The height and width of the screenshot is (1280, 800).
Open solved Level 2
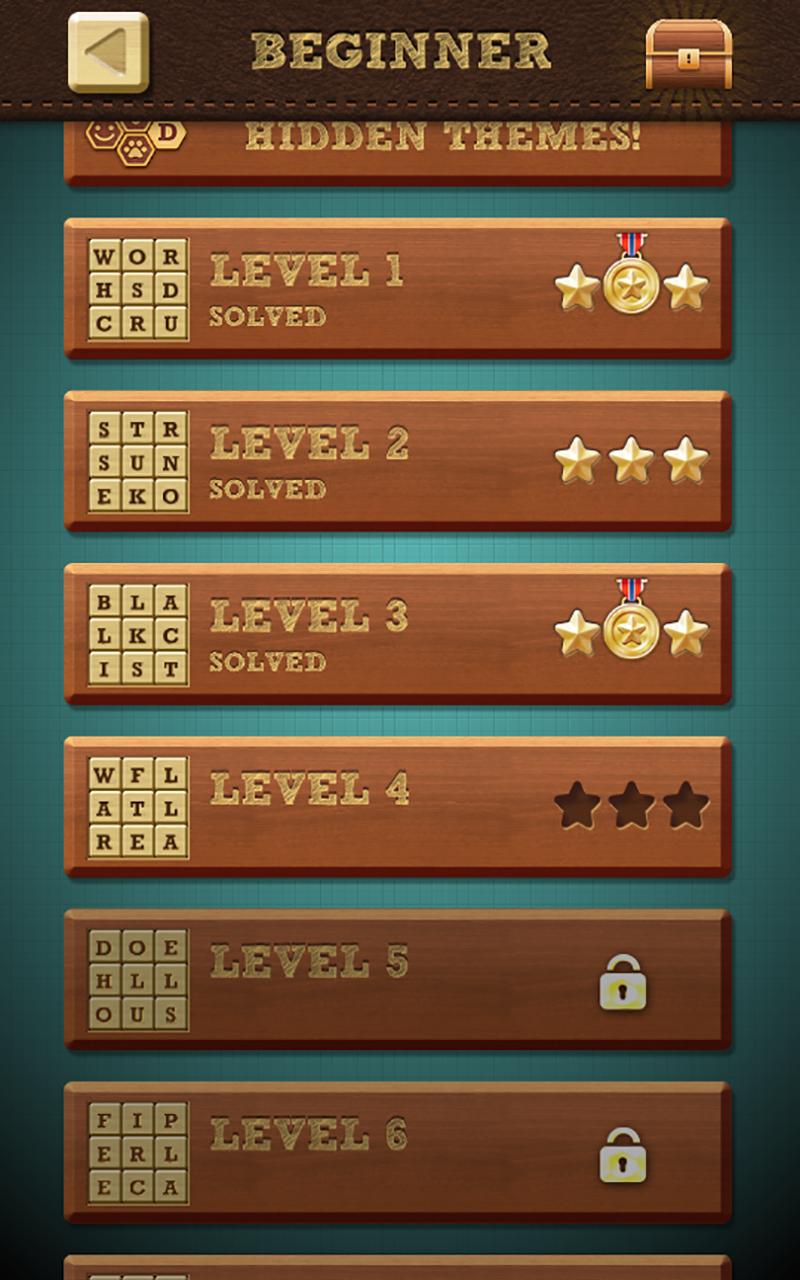click(398, 461)
